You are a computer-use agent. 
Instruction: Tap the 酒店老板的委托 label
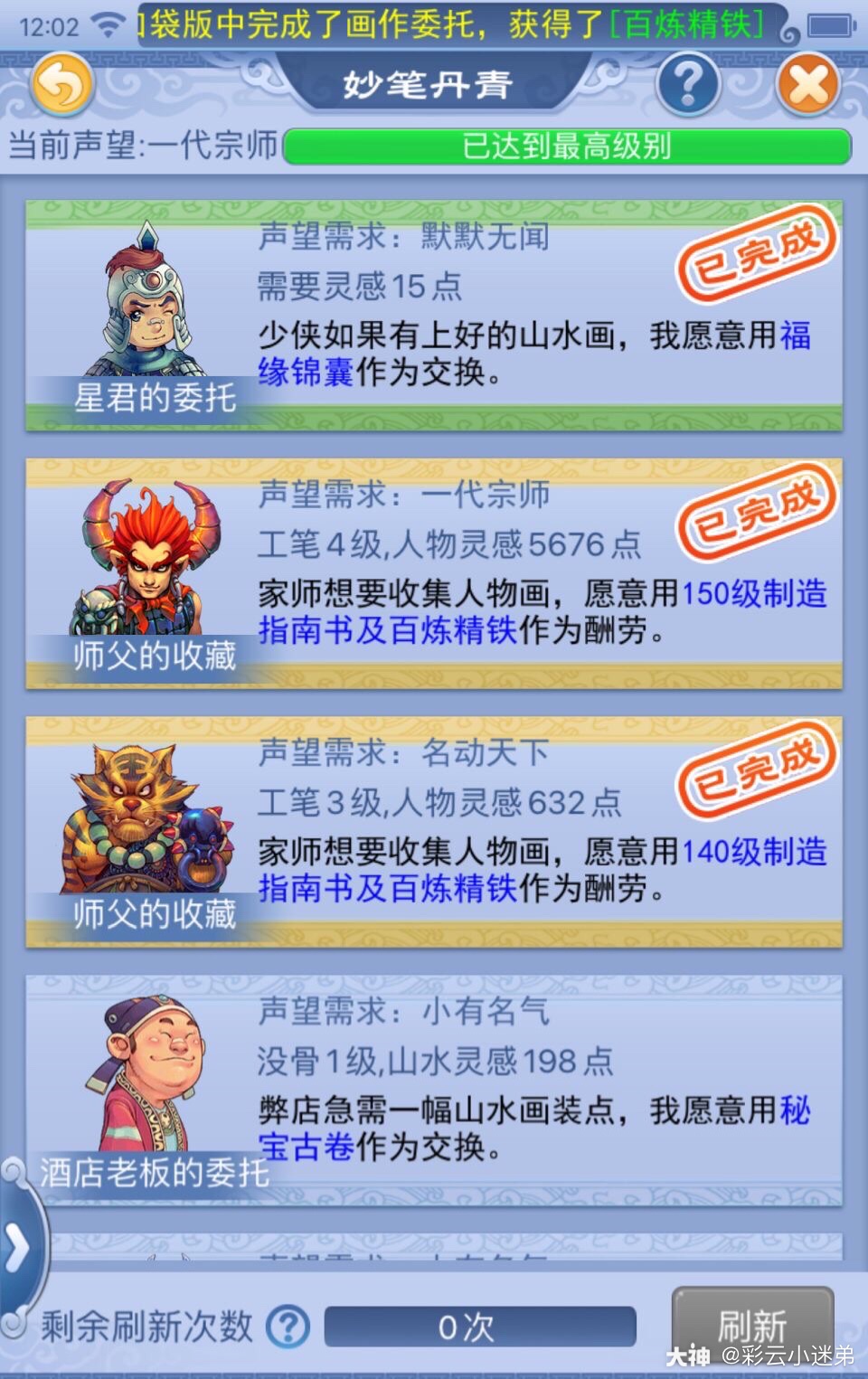[x=154, y=1168]
